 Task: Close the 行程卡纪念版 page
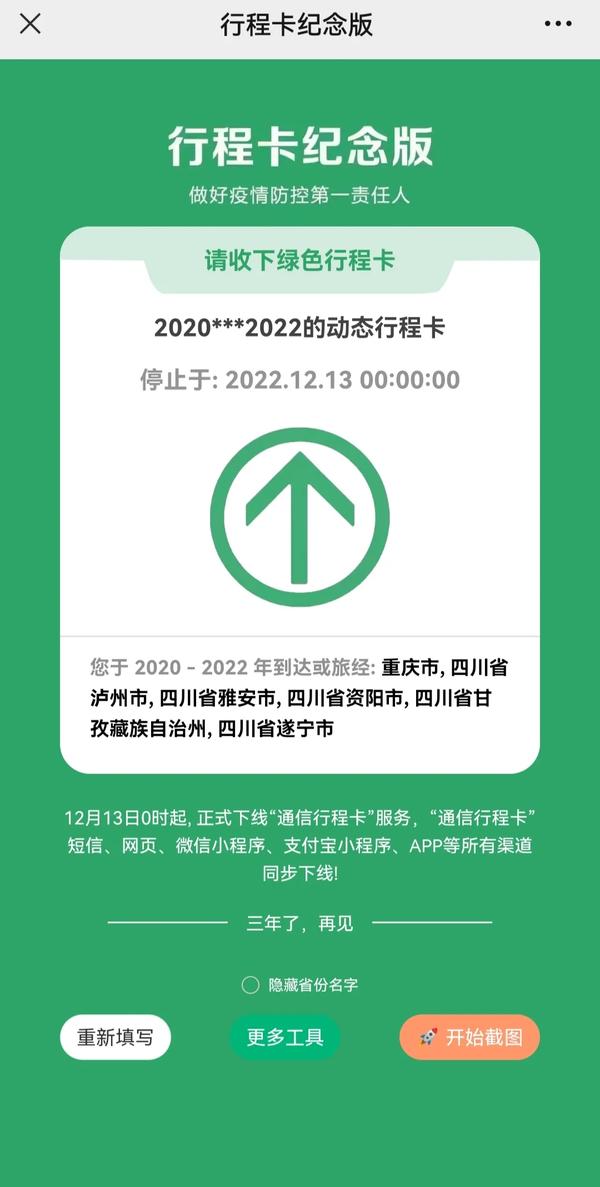[x=30, y=24]
